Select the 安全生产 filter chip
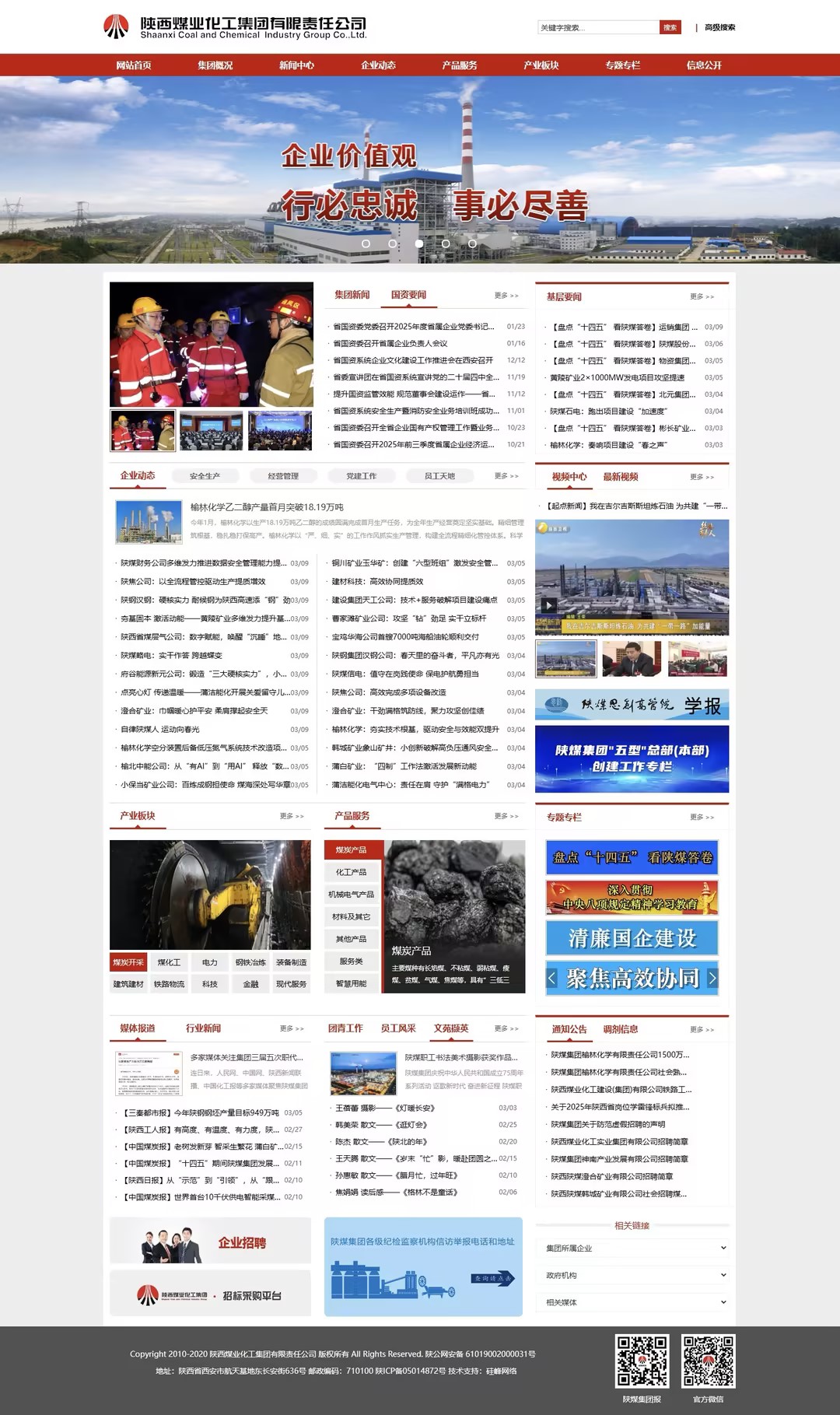This screenshot has width=840, height=1415. tap(205, 476)
